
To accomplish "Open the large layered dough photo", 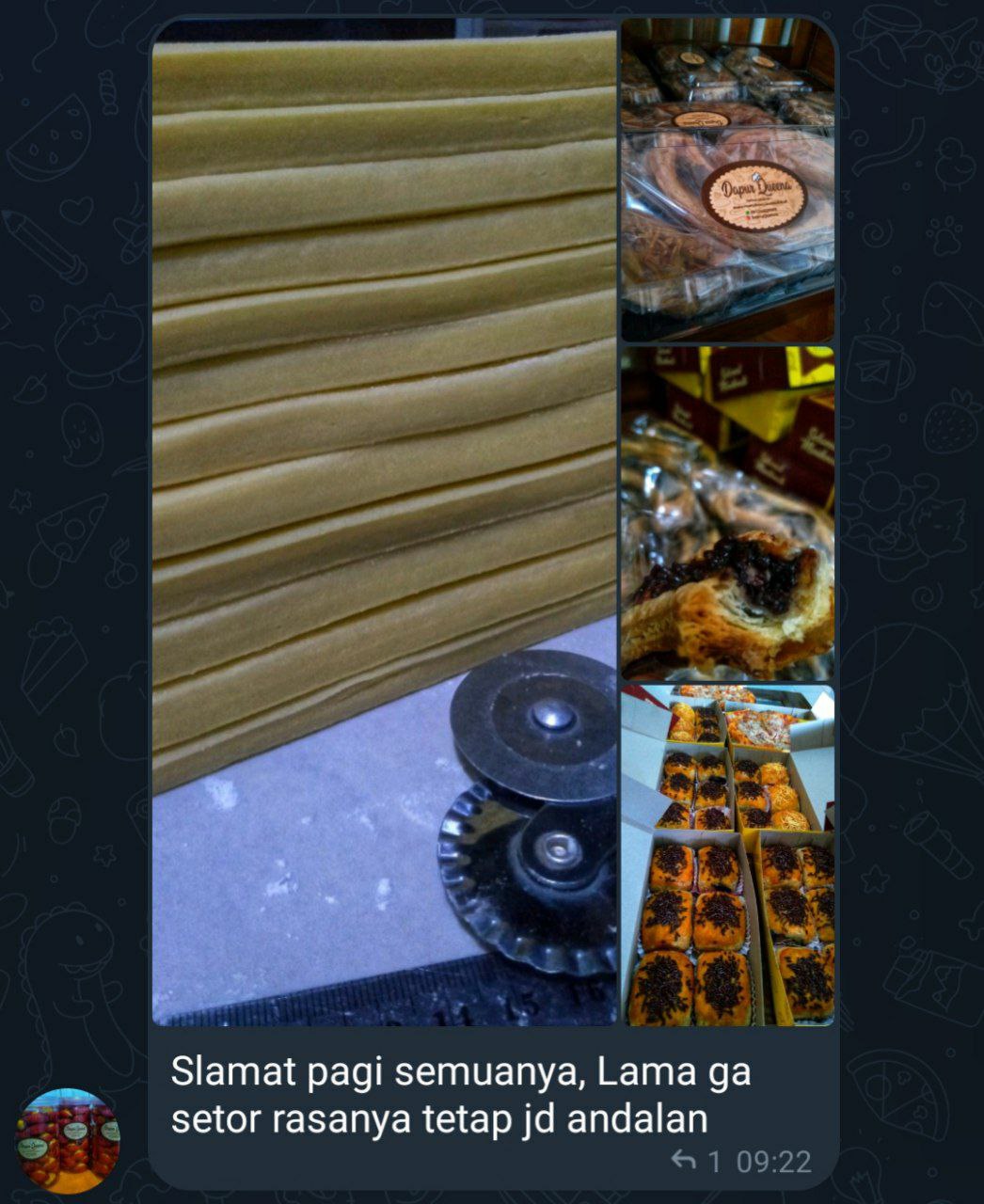I will tap(384, 522).
